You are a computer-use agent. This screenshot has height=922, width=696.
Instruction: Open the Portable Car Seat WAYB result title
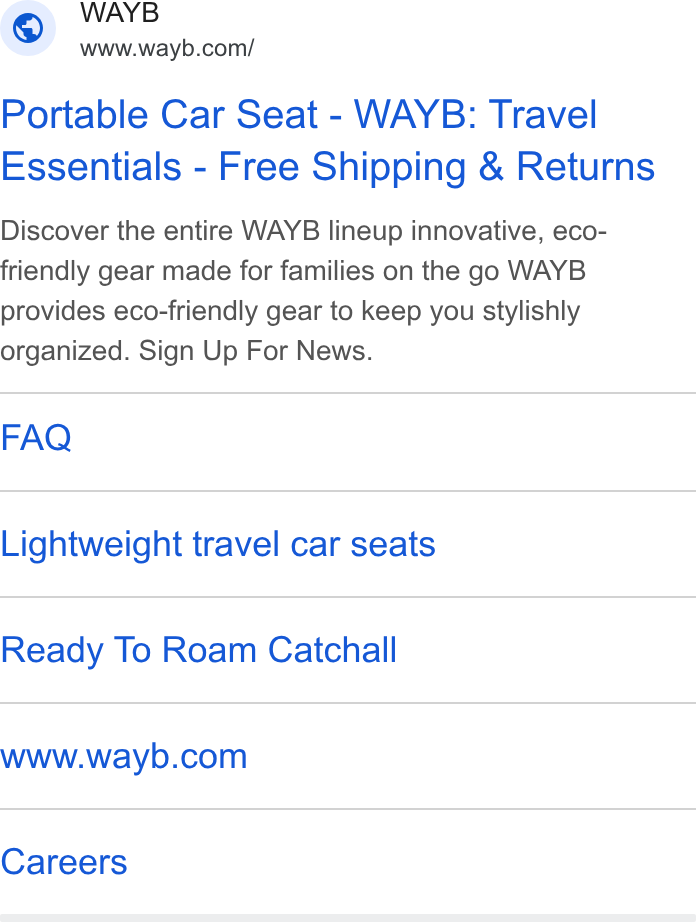[327, 140]
